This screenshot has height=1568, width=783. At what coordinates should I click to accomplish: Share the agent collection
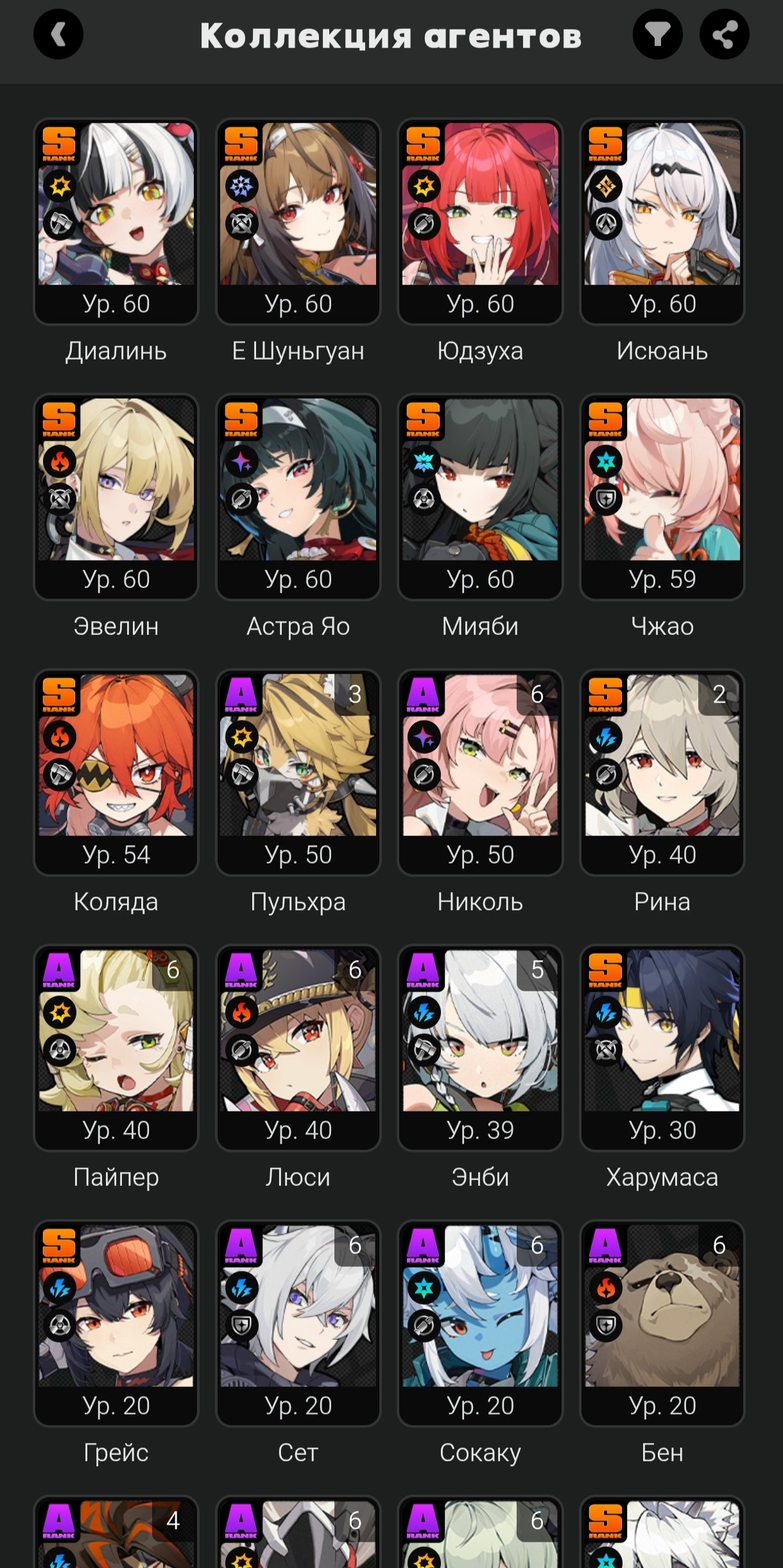[x=725, y=35]
